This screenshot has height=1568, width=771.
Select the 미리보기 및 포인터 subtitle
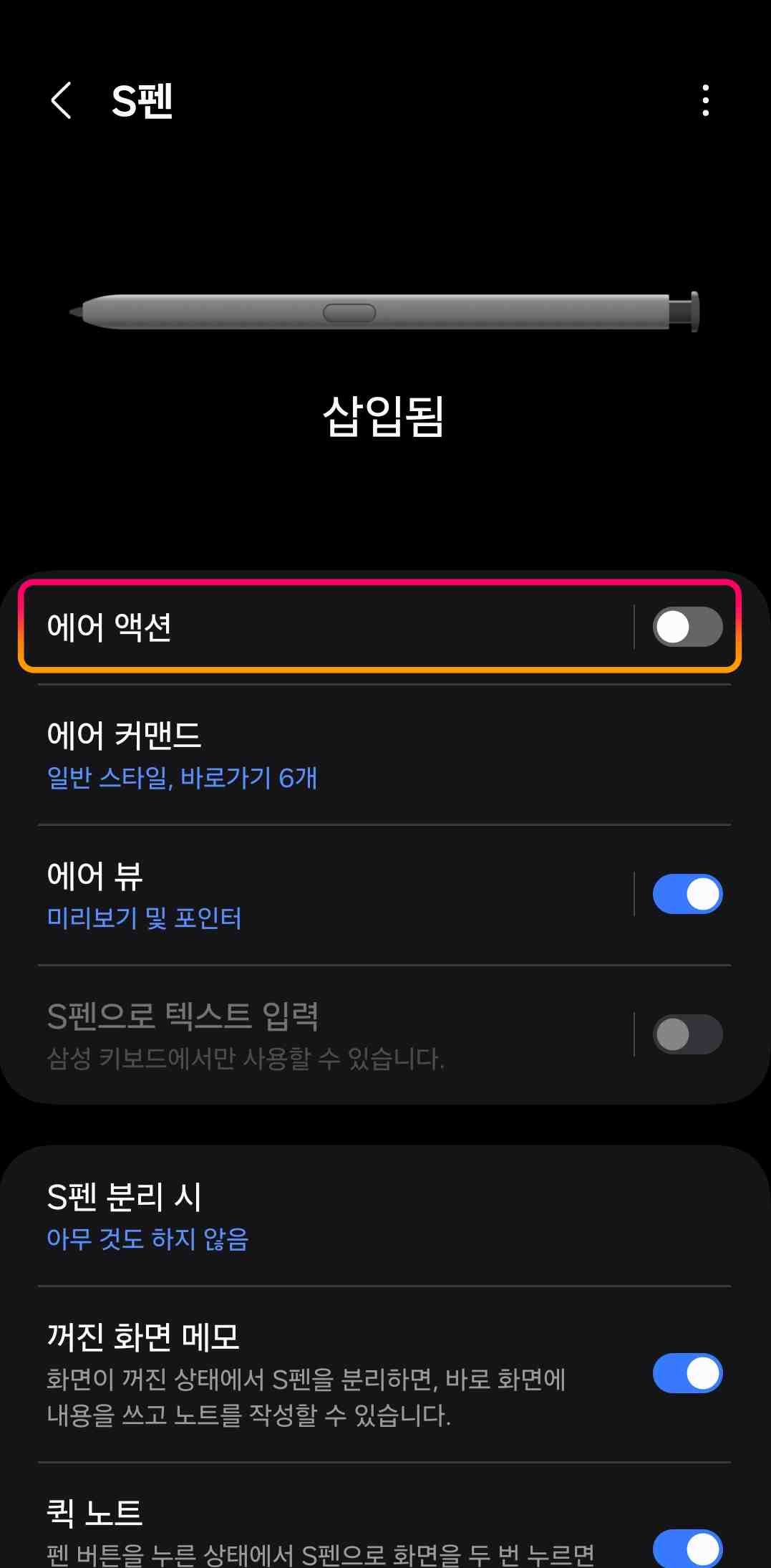click(143, 919)
